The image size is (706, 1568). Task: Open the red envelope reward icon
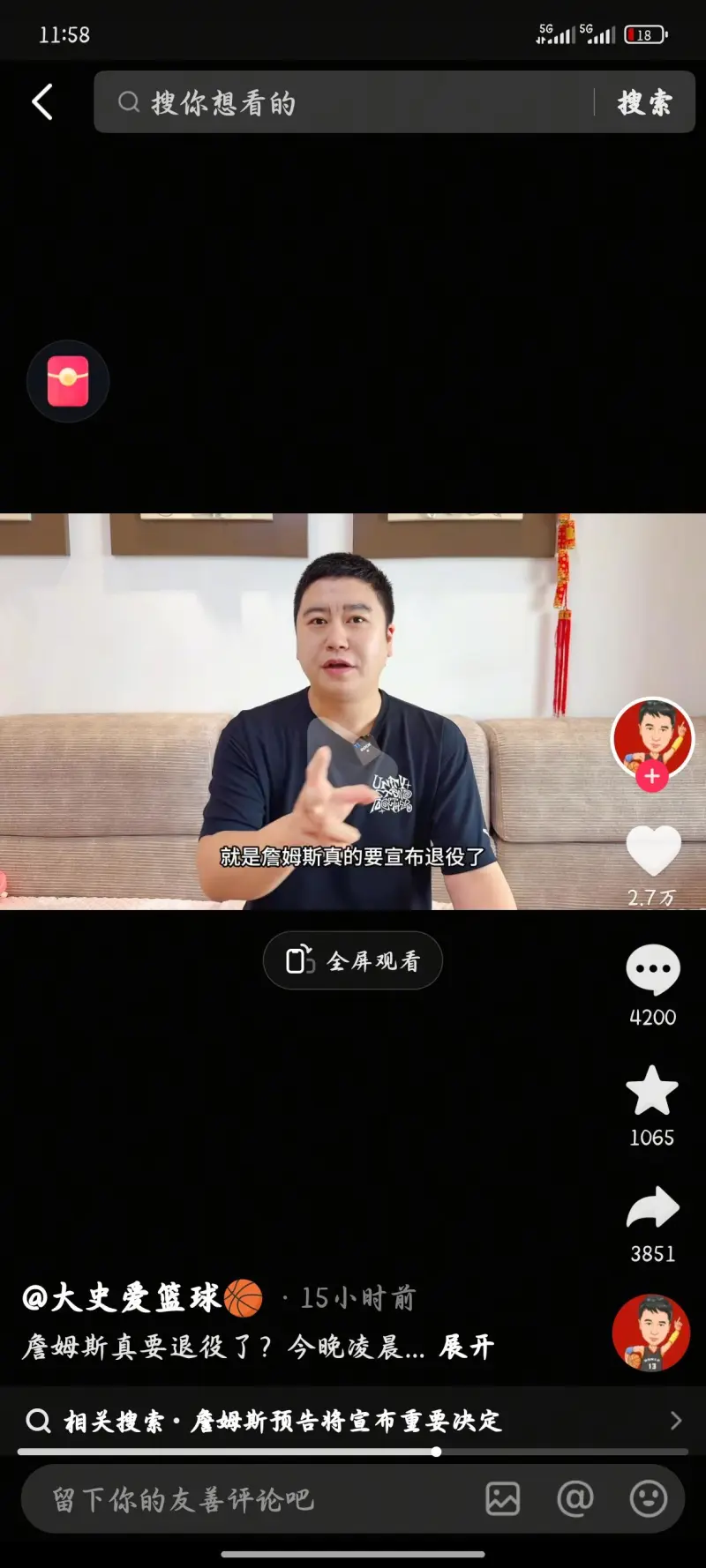pos(68,381)
